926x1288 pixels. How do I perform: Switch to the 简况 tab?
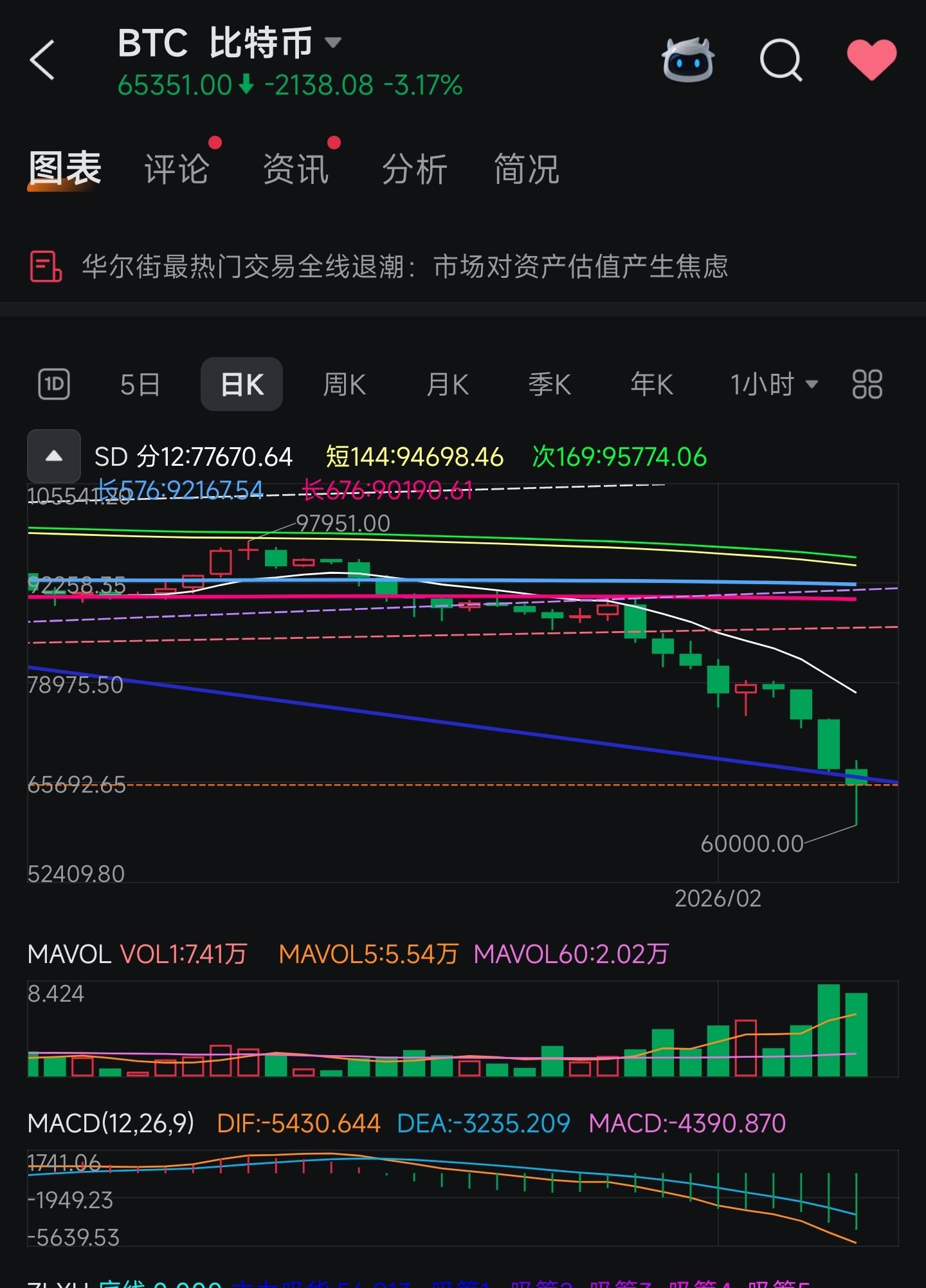point(527,169)
